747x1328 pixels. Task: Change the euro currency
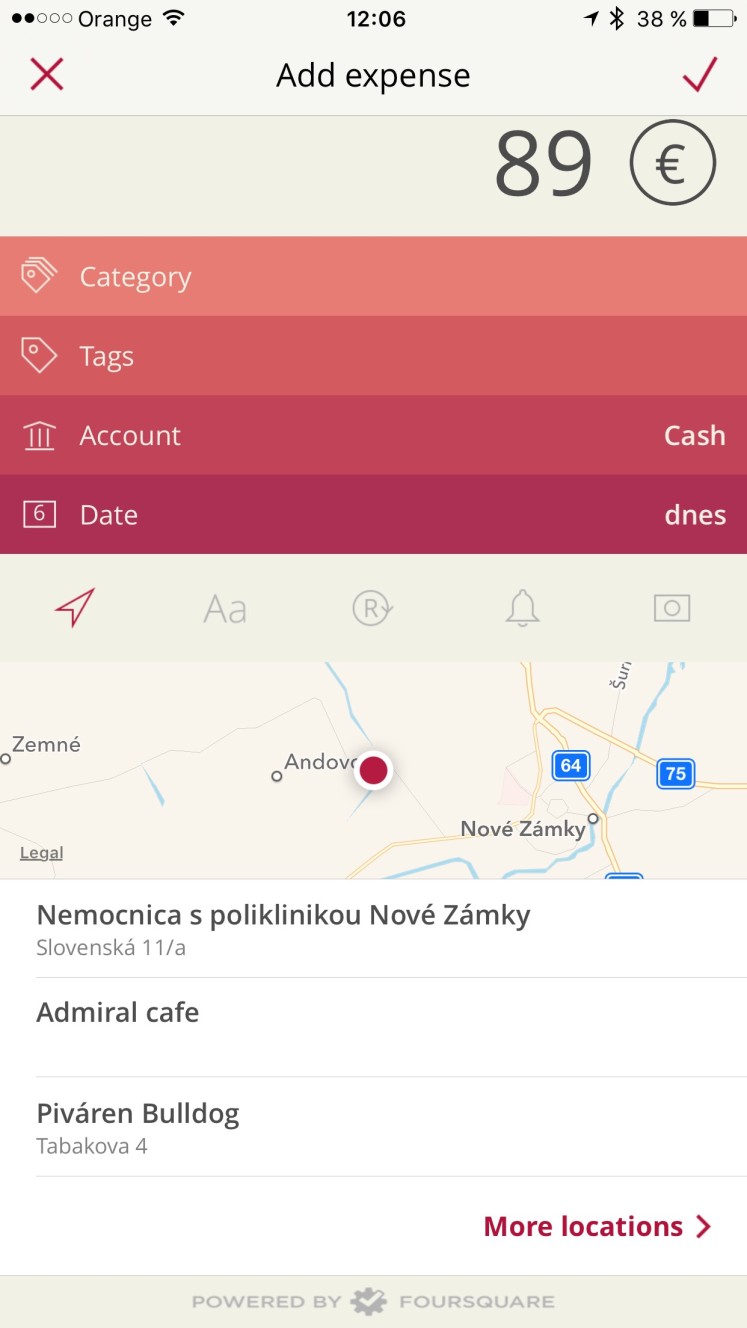tap(672, 163)
